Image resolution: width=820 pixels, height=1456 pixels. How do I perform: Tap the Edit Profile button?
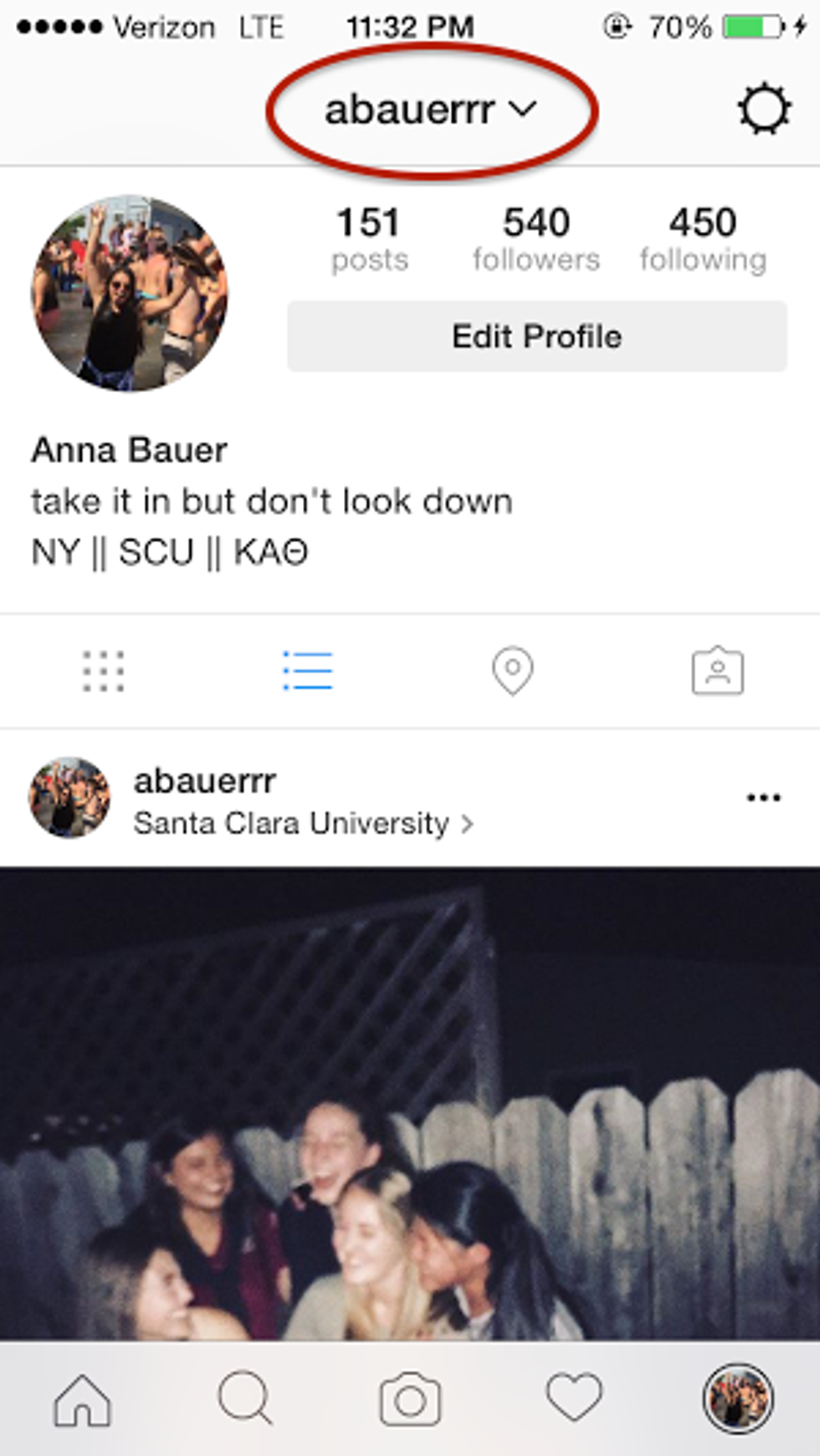tap(536, 336)
